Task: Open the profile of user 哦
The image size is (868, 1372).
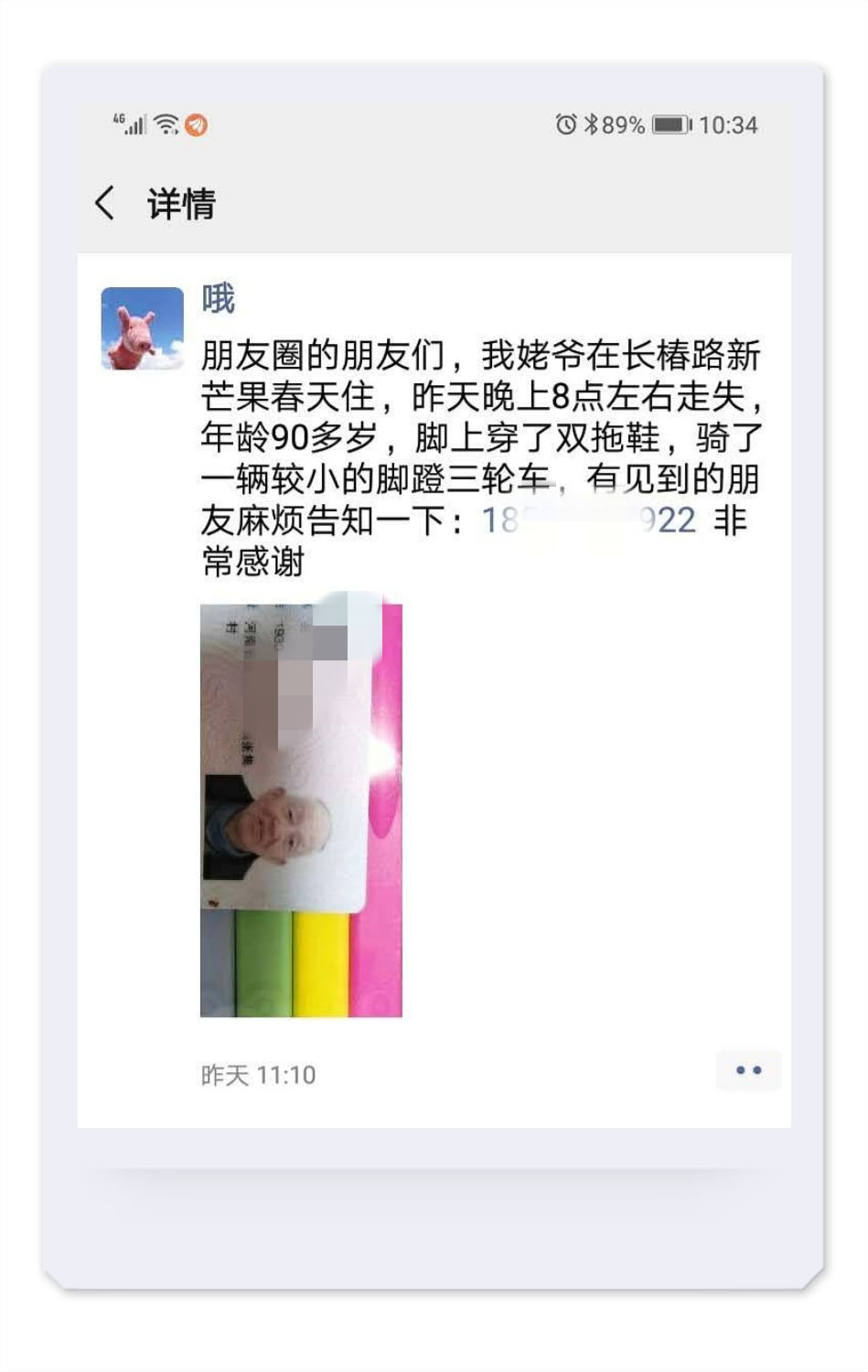Action: tap(218, 299)
